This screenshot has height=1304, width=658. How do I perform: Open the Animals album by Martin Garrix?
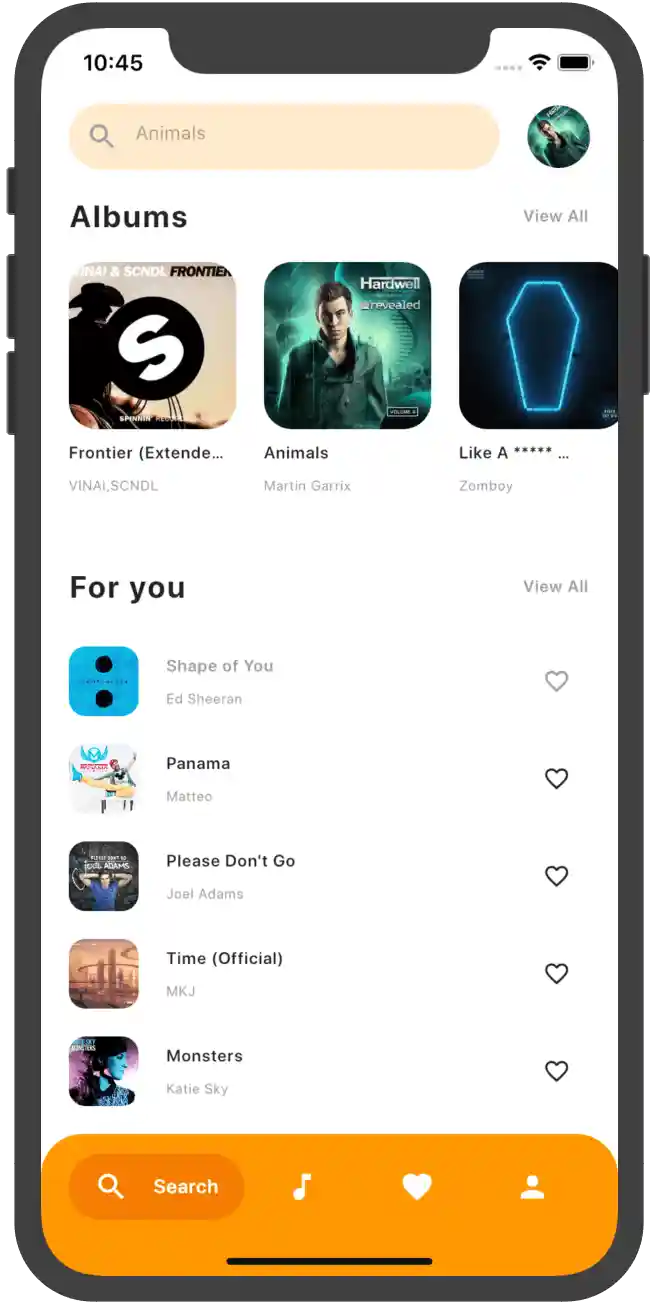coord(347,346)
